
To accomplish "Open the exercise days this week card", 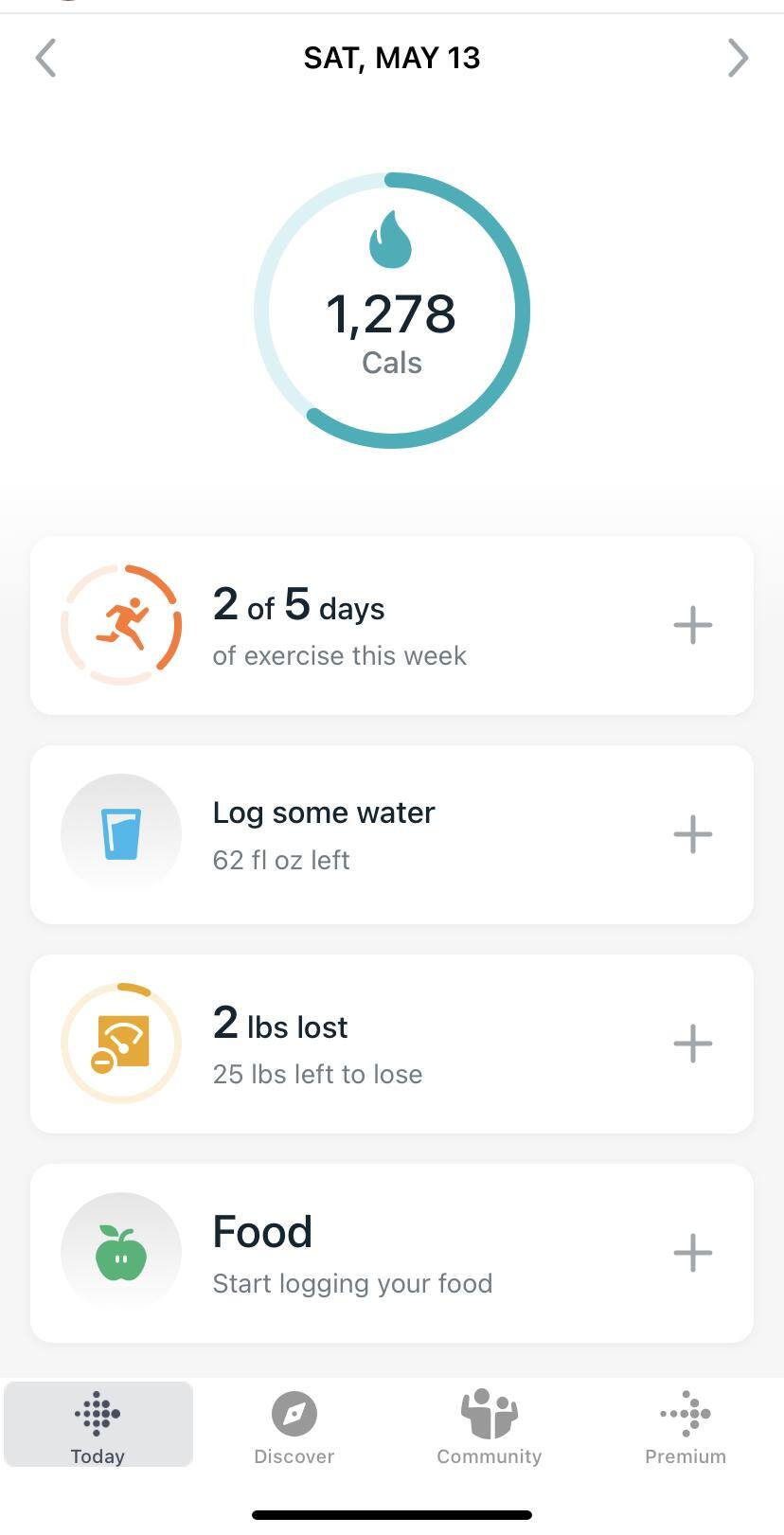I will (341, 625).
